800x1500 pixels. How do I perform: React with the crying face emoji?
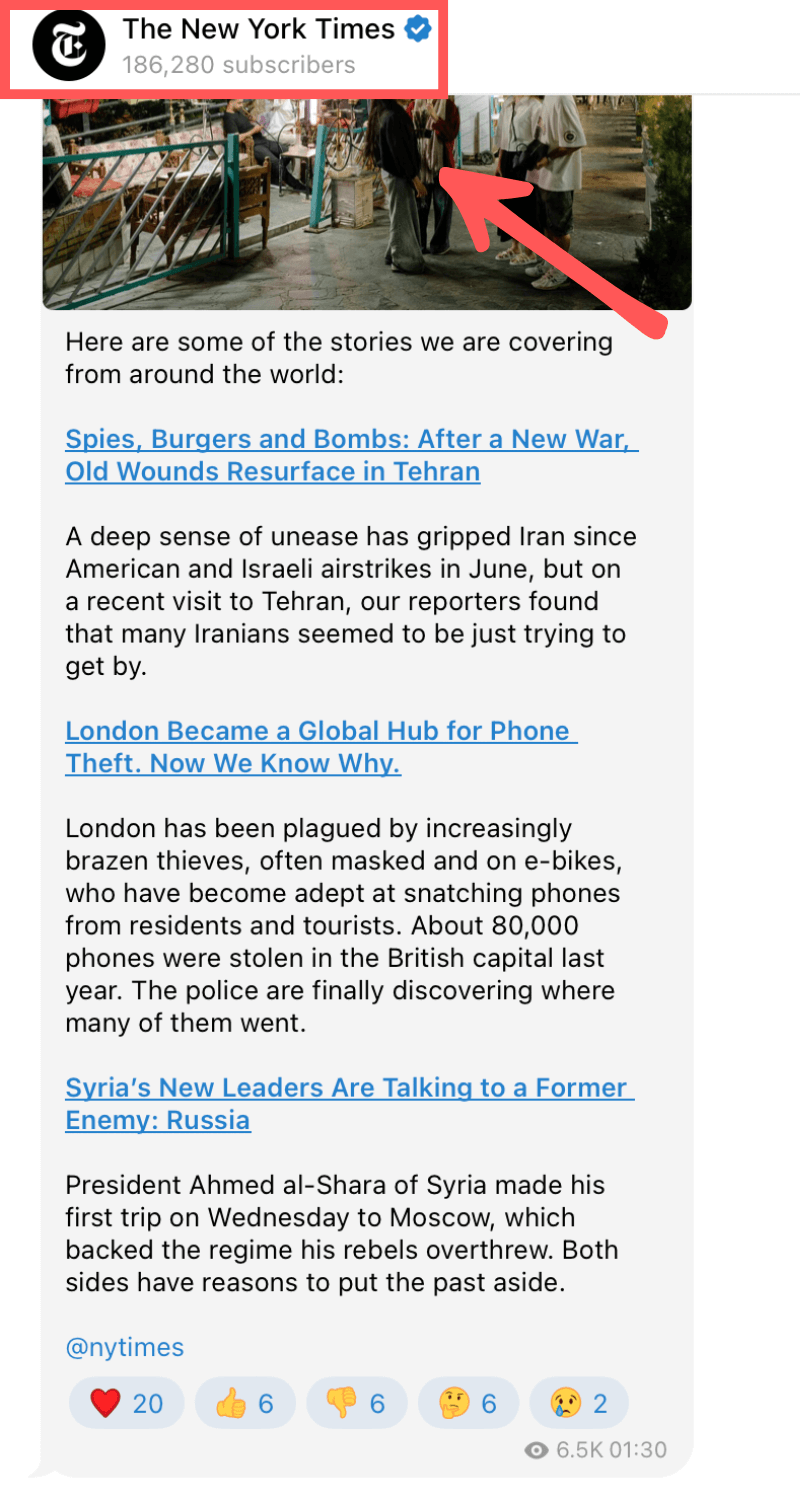pos(578,1403)
